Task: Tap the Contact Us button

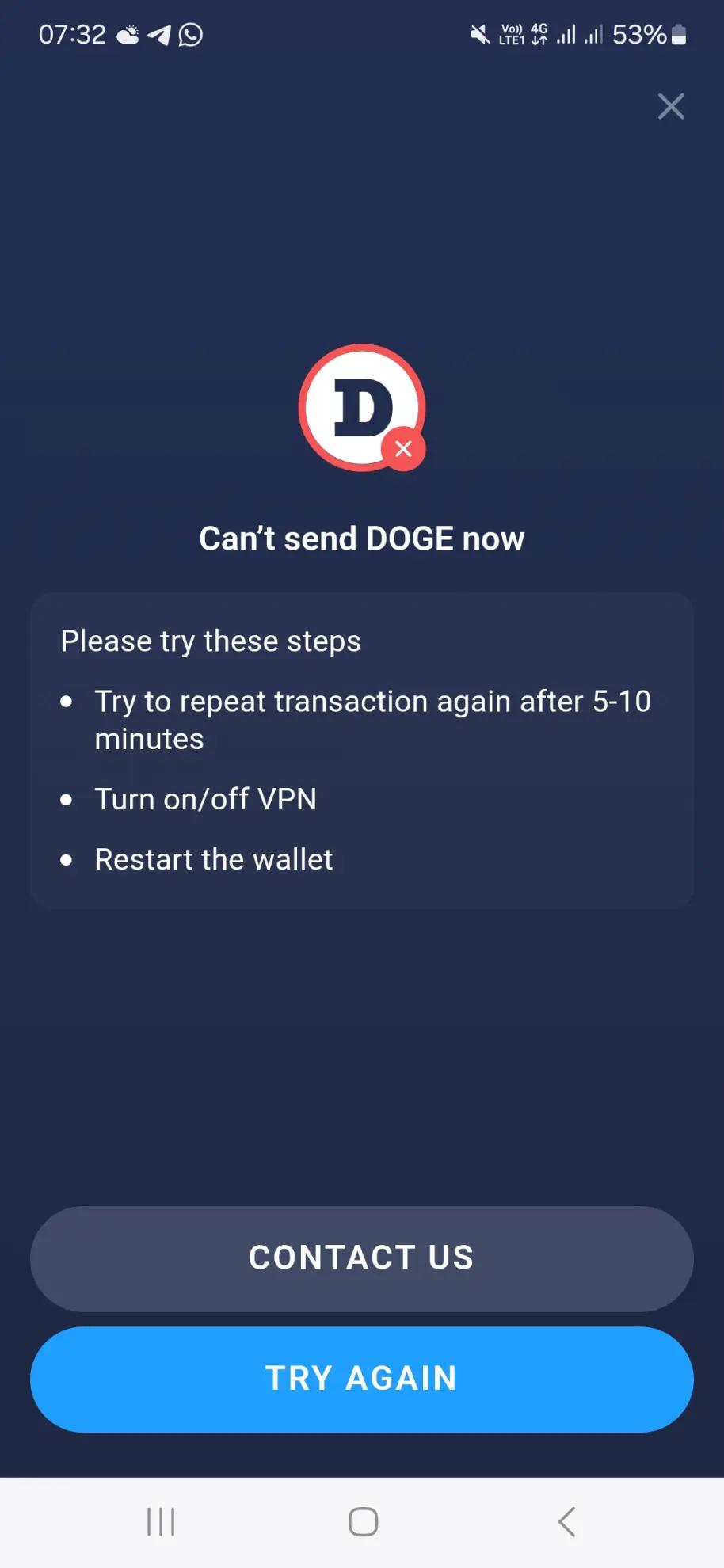Action: pyautogui.click(x=362, y=1258)
